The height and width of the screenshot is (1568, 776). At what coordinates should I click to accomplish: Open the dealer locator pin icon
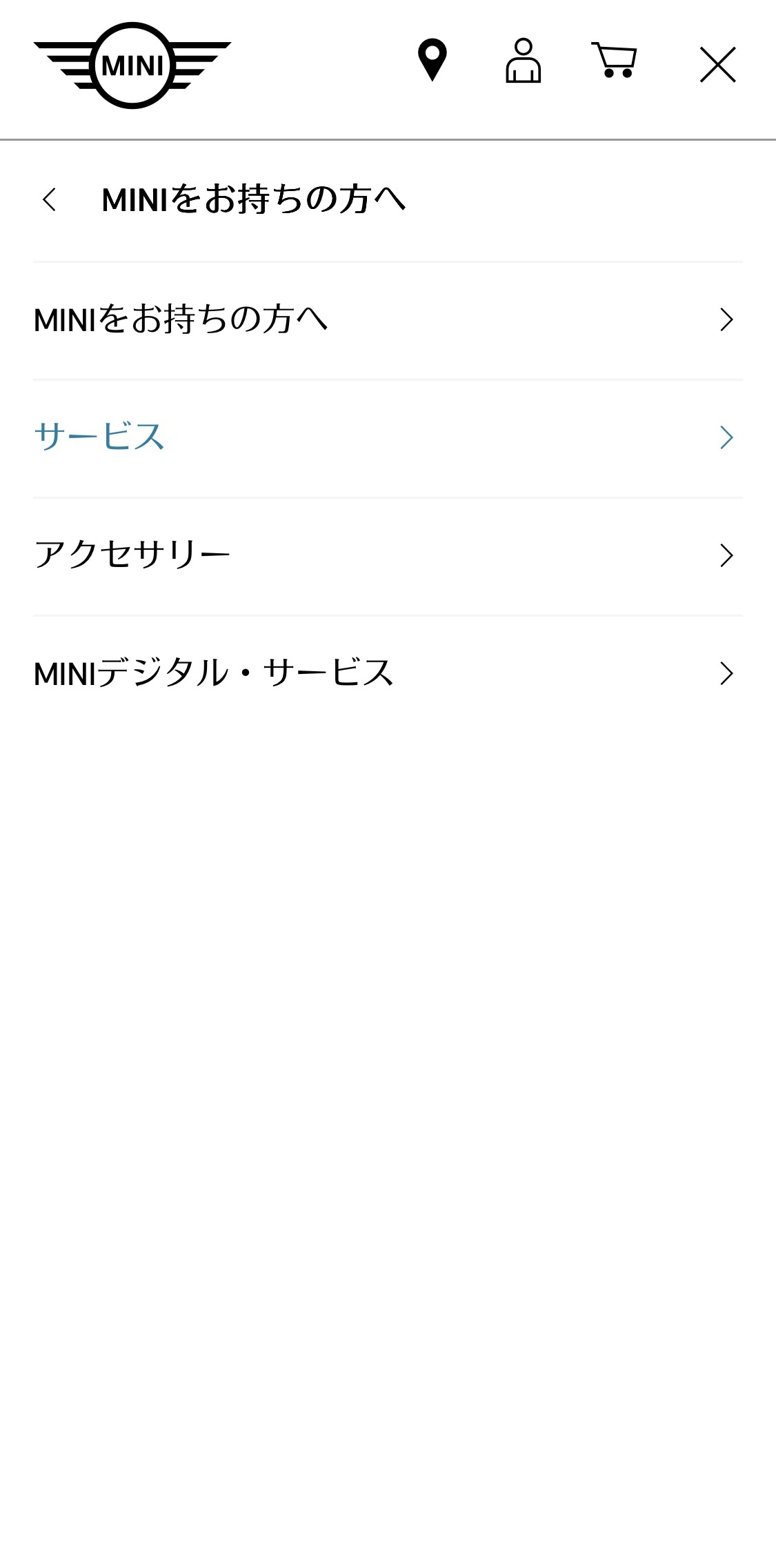point(432,61)
